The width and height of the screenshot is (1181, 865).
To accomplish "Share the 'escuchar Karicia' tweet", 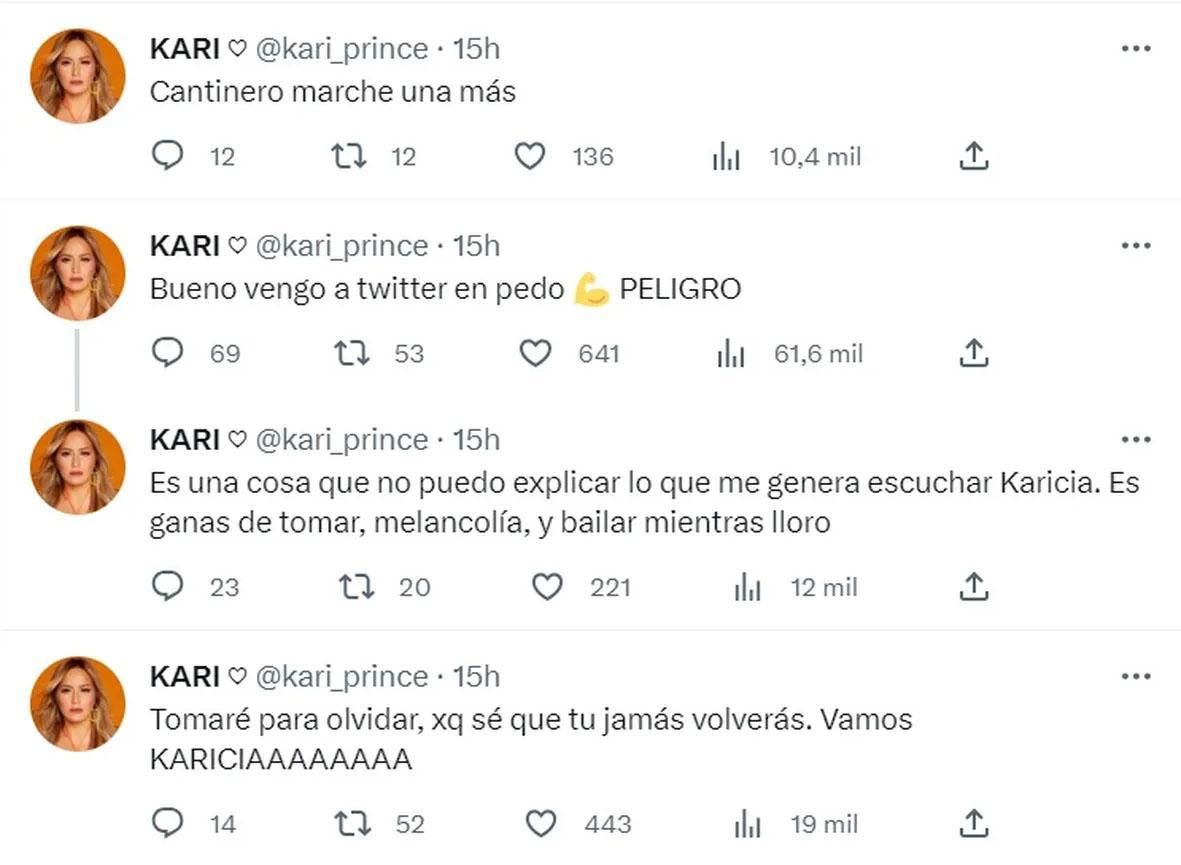I will coord(974,587).
